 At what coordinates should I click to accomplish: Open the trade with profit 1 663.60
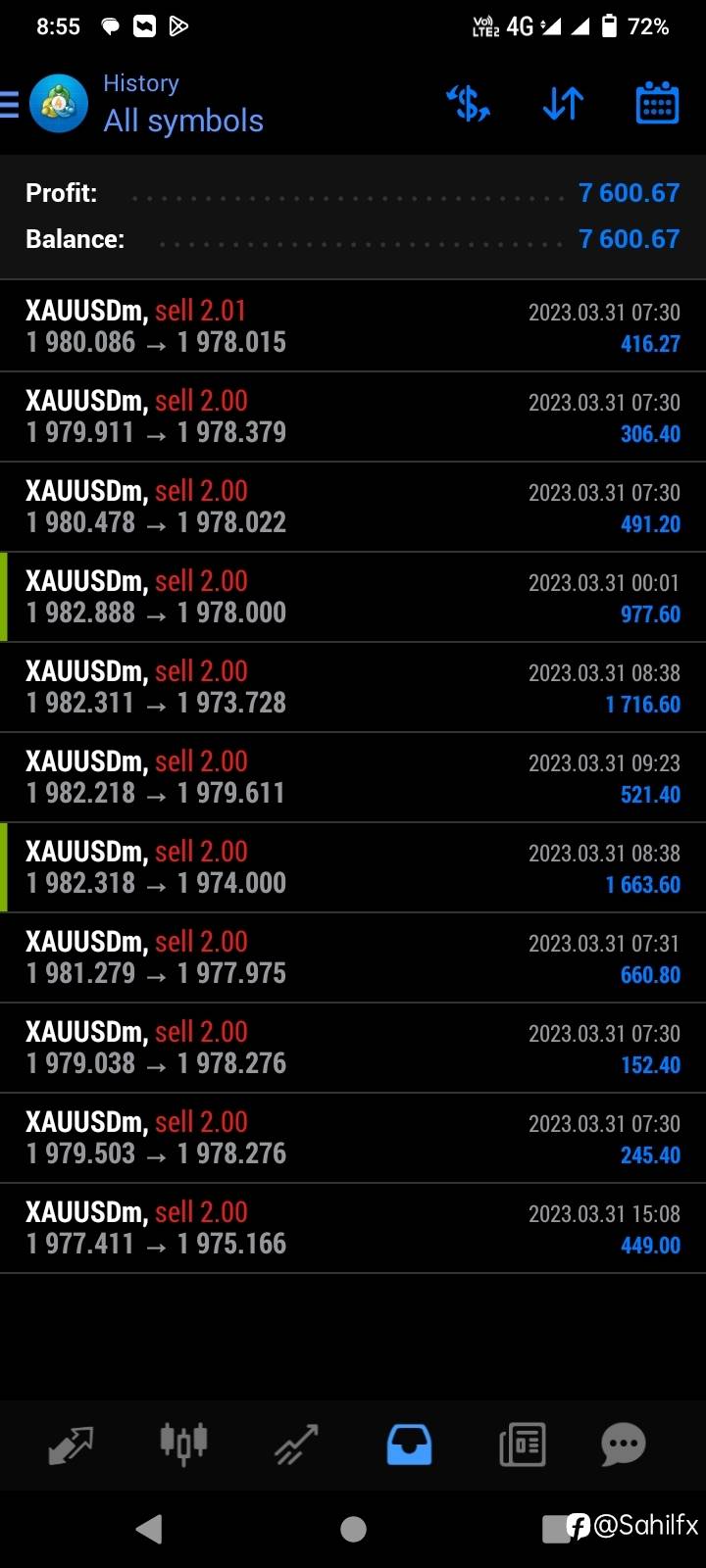click(353, 867)
